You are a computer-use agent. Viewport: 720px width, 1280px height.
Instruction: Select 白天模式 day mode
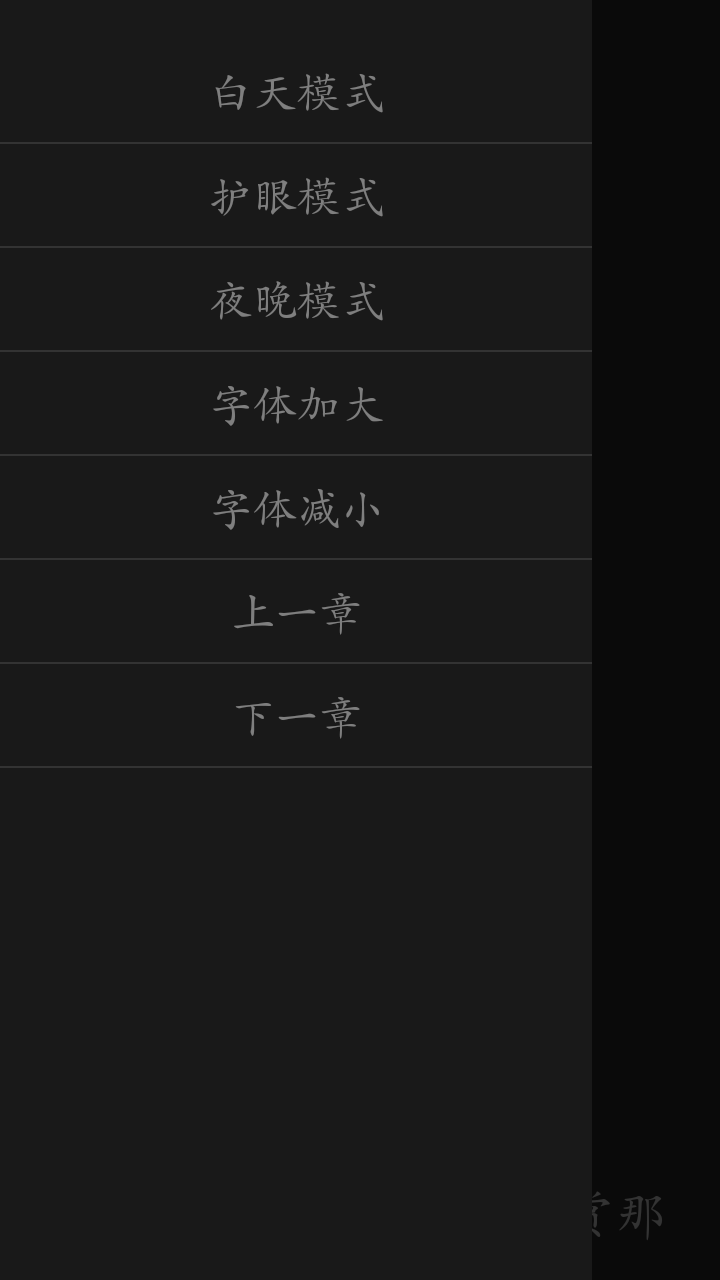[297, 94]
